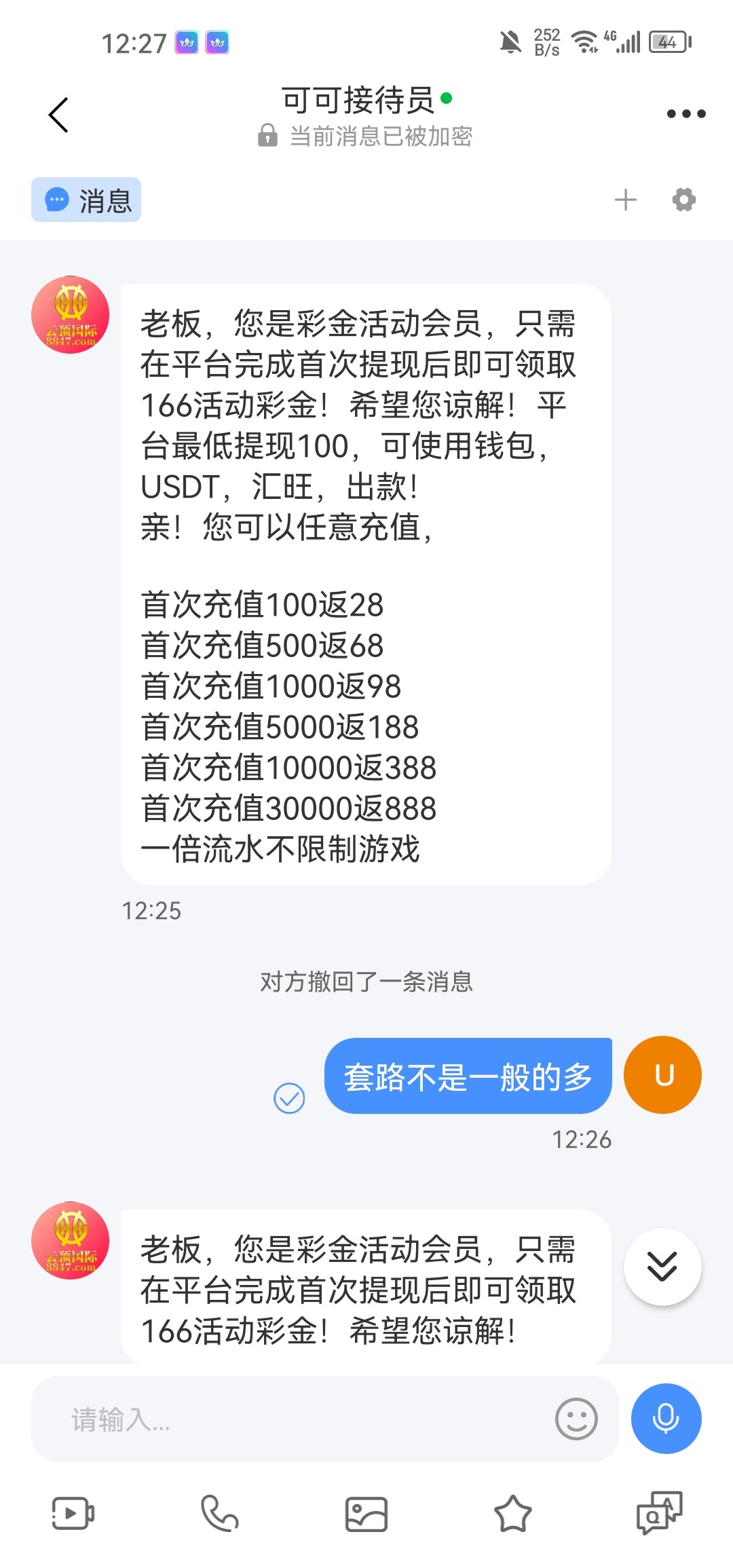Navigate back with the back arrow

pos(58,113)
